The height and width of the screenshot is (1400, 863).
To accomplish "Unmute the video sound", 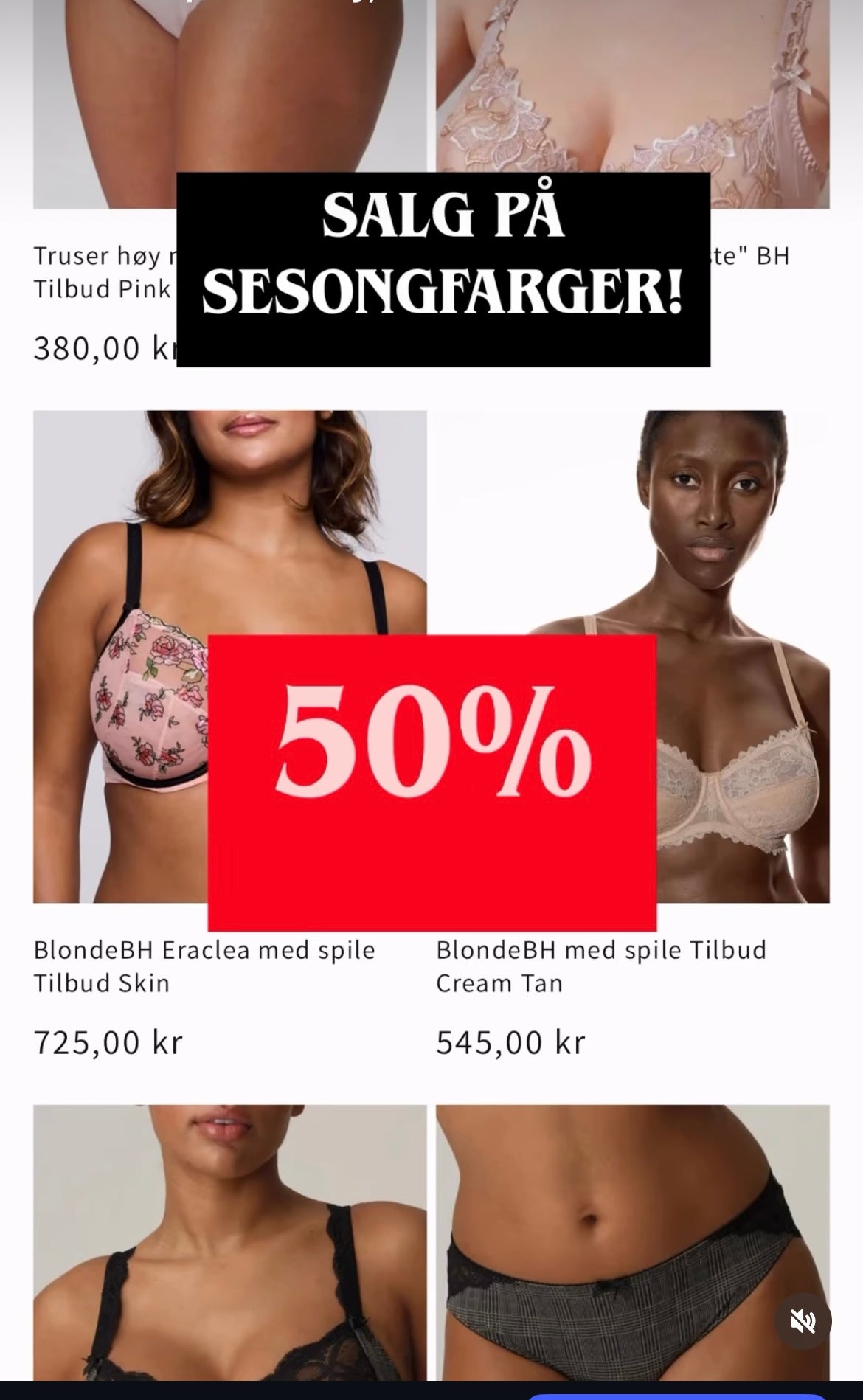I will pyautogui.click(x=803, y=1321).
